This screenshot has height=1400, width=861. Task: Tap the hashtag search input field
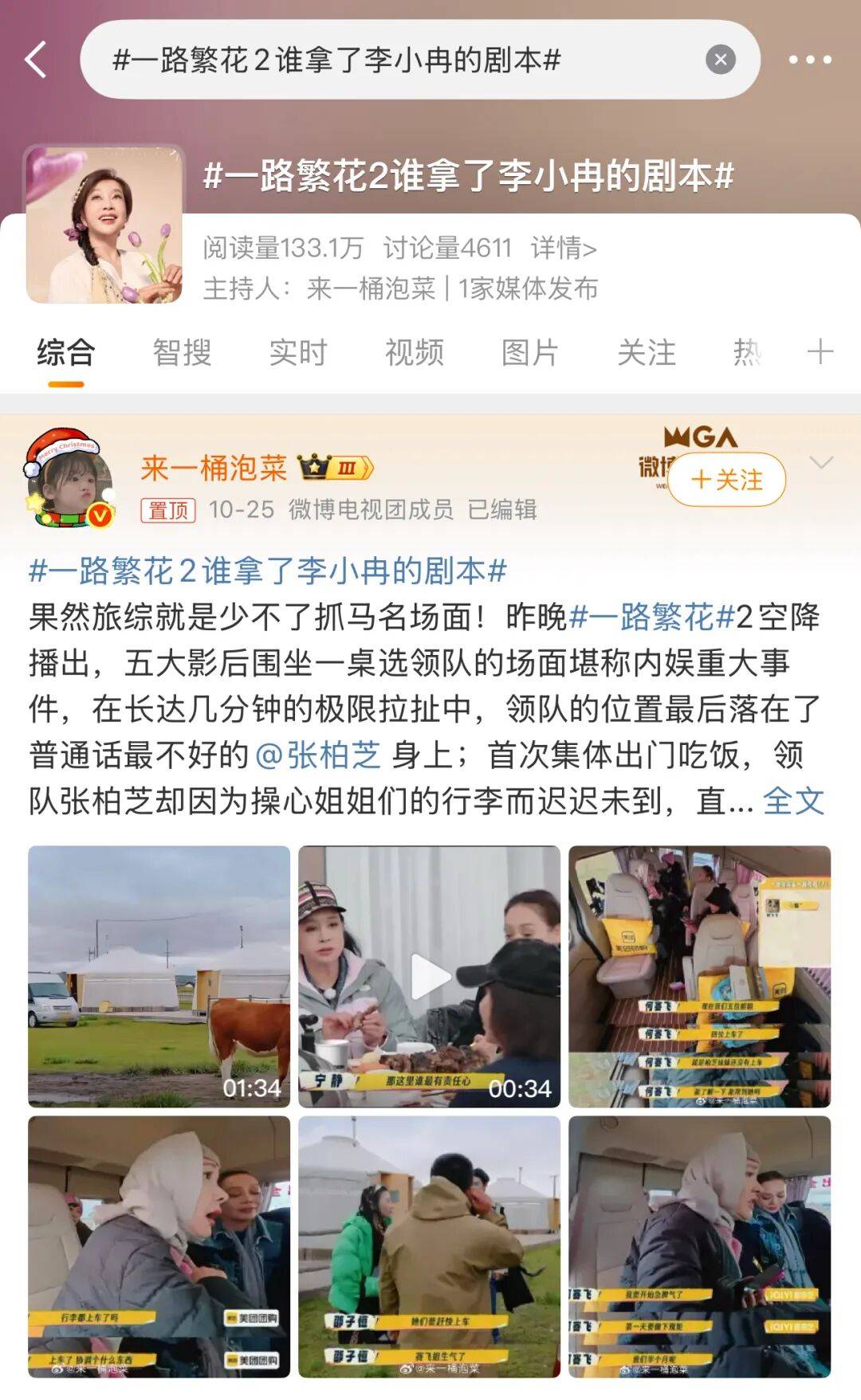coord(399,60)
